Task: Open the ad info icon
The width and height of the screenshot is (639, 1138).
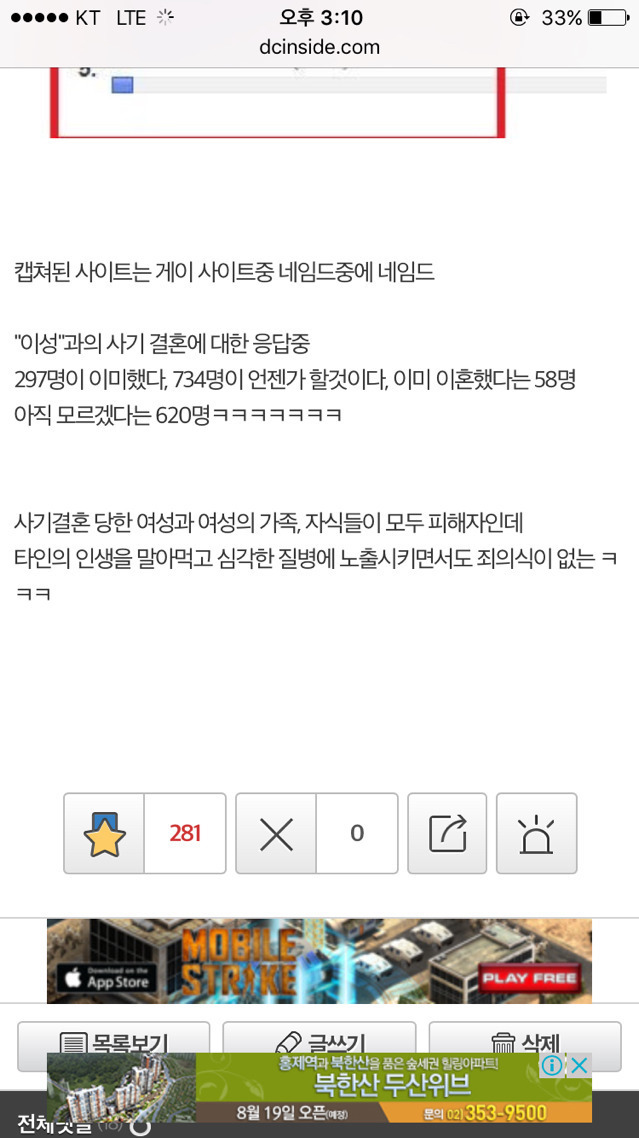Action: click(x=552, y=1066)
